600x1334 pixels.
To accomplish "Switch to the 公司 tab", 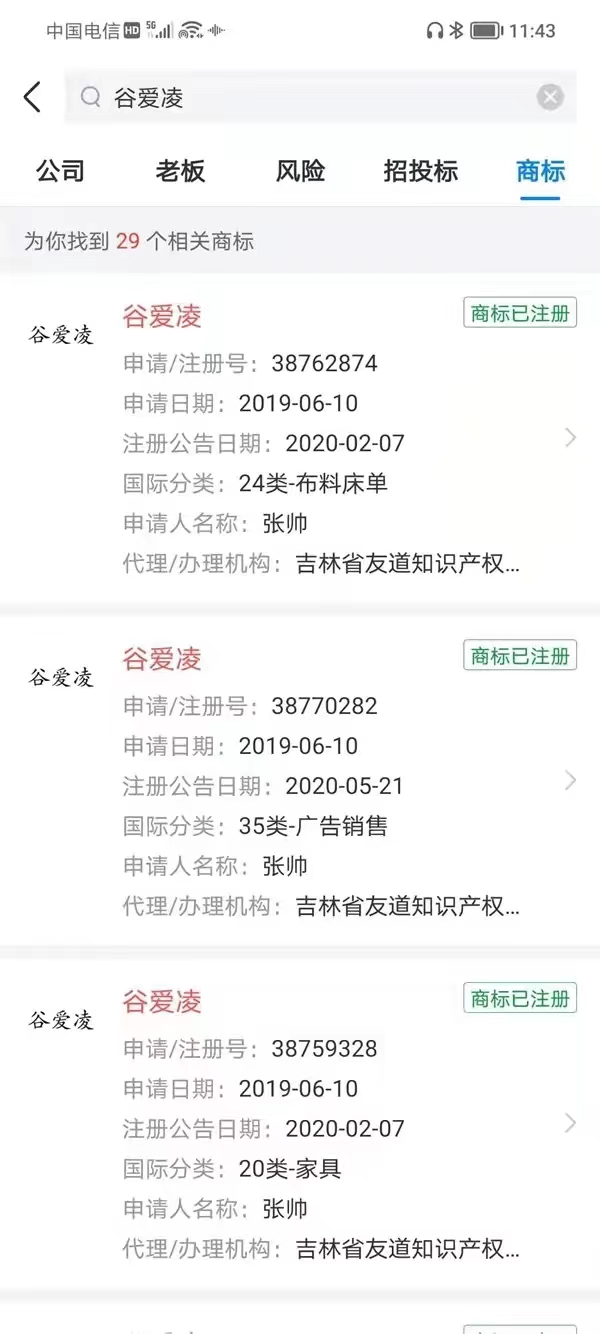I will coord(60,171).
